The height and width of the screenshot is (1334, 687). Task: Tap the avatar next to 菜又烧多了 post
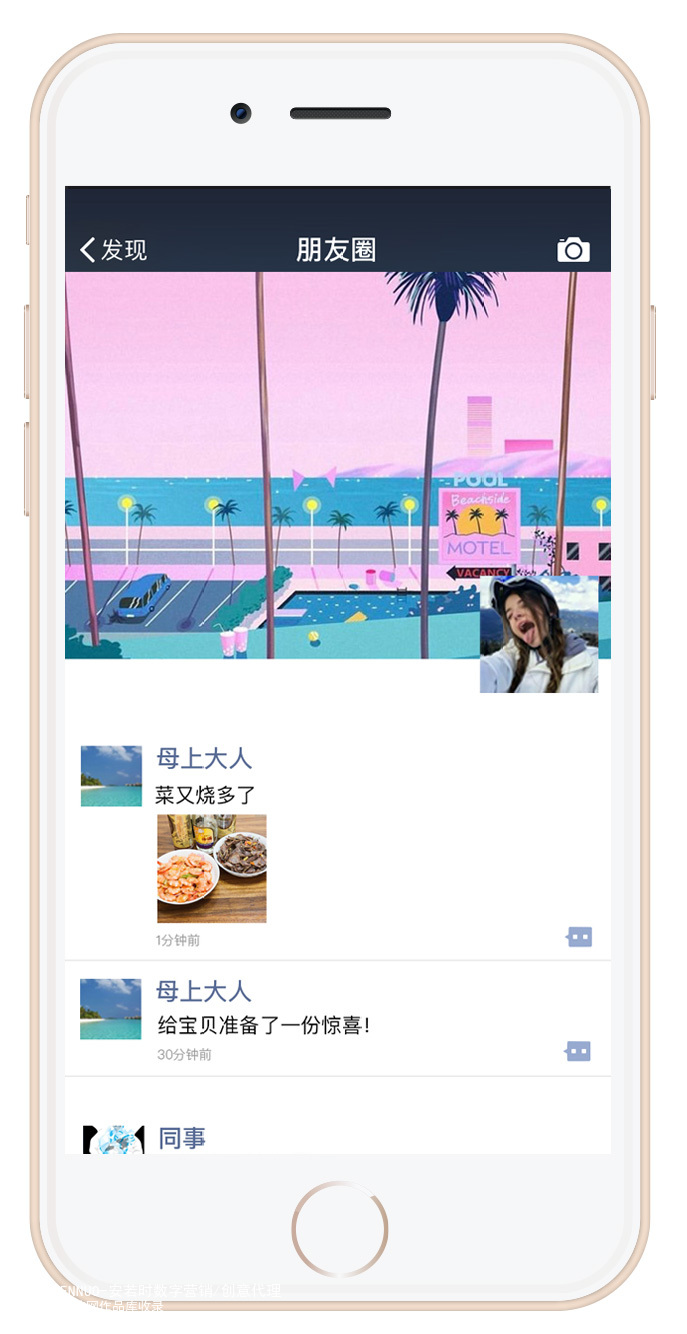pos(111,776)
